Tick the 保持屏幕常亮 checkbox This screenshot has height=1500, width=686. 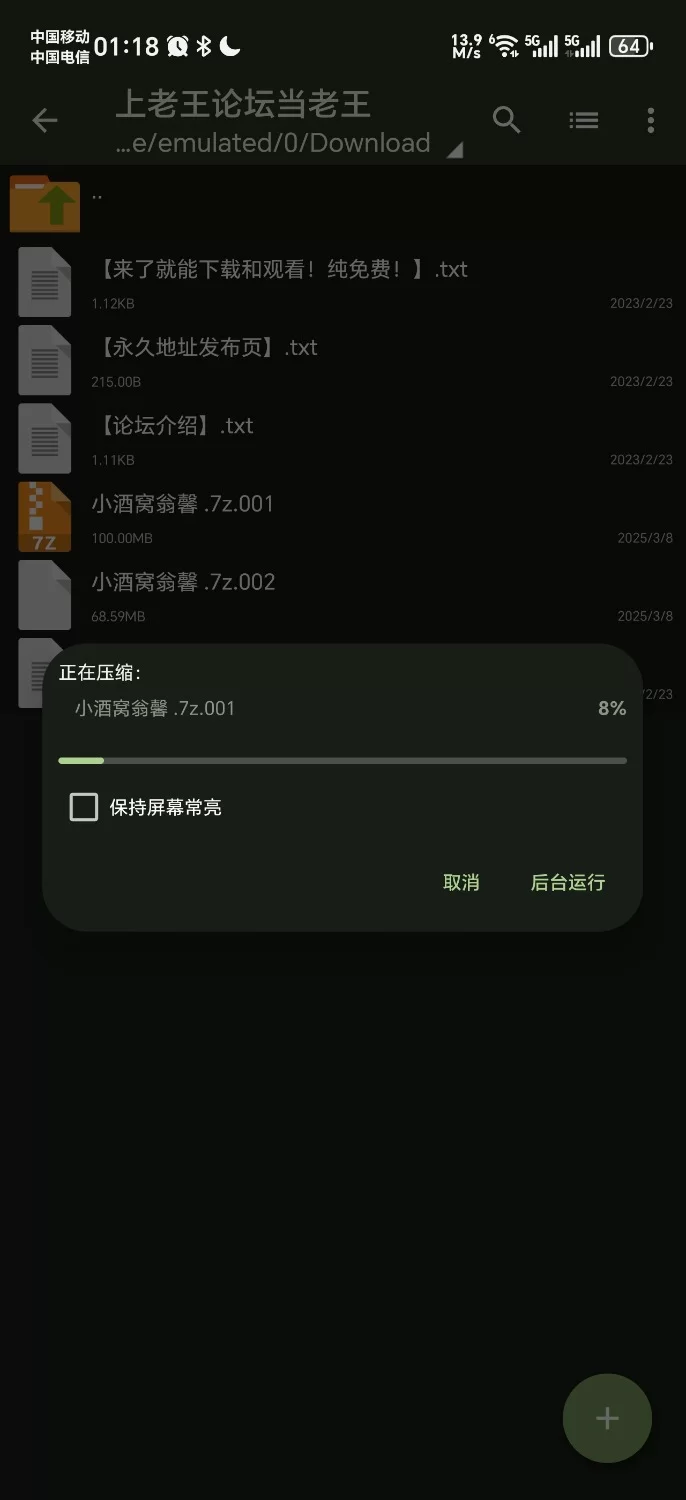click(84, 807)
